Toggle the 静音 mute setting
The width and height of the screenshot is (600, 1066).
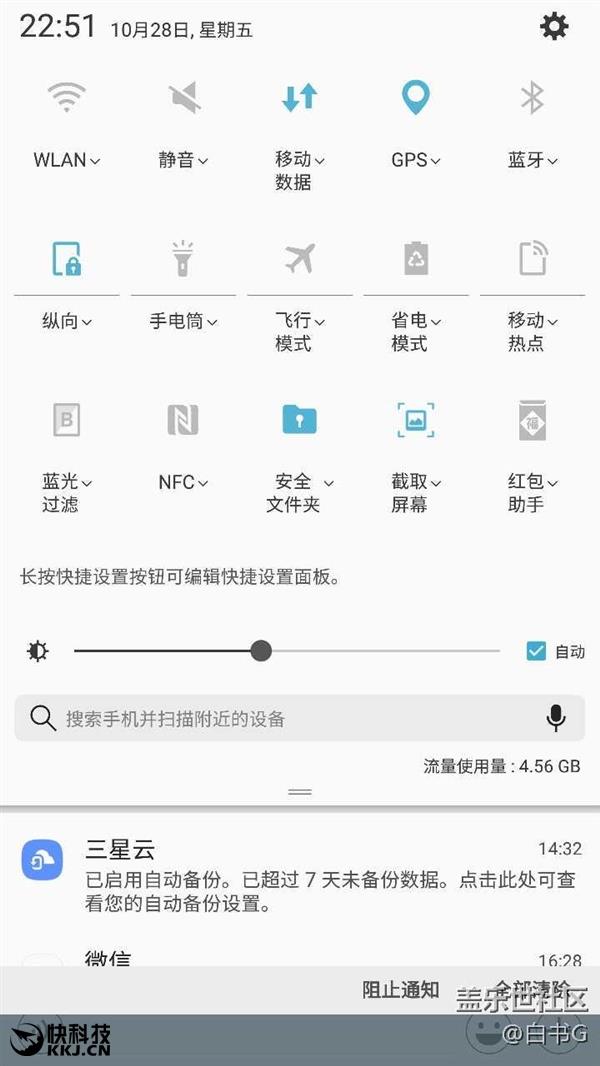(184, 98)
